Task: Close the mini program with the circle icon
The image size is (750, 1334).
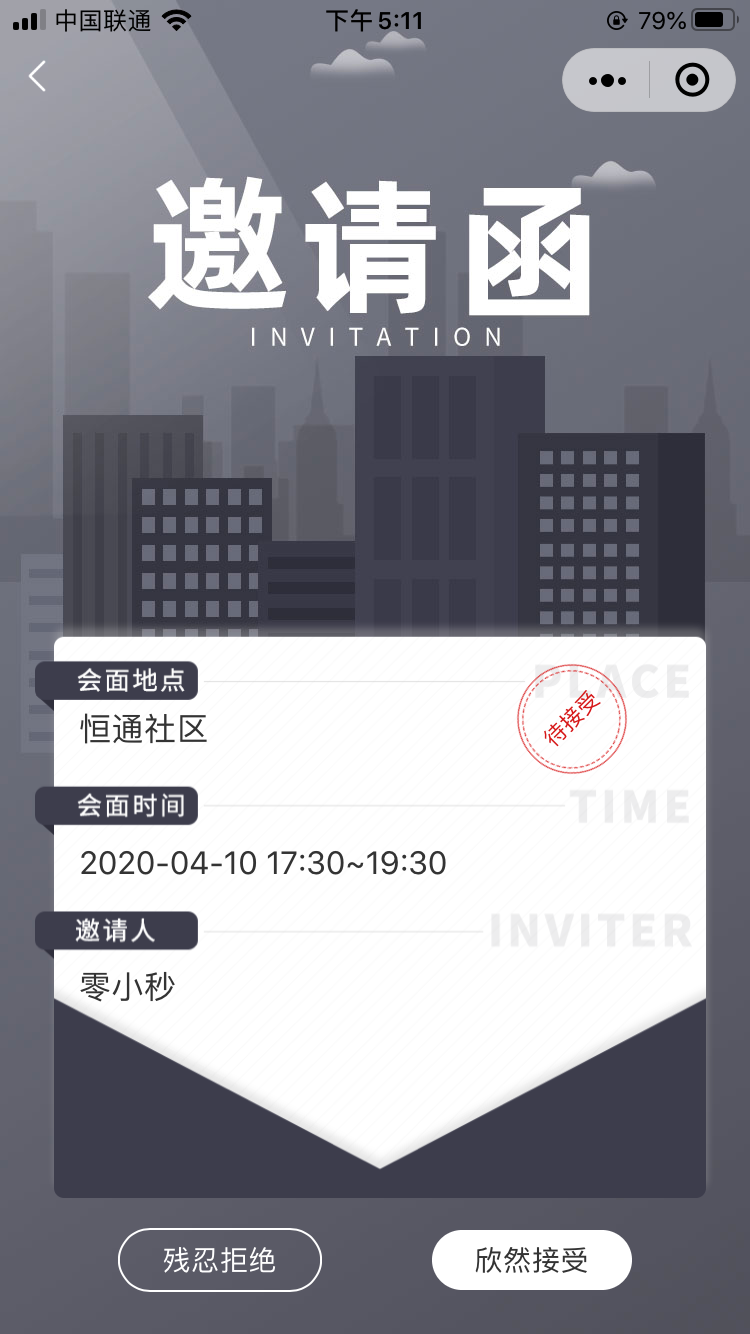Action: point(692,80)
